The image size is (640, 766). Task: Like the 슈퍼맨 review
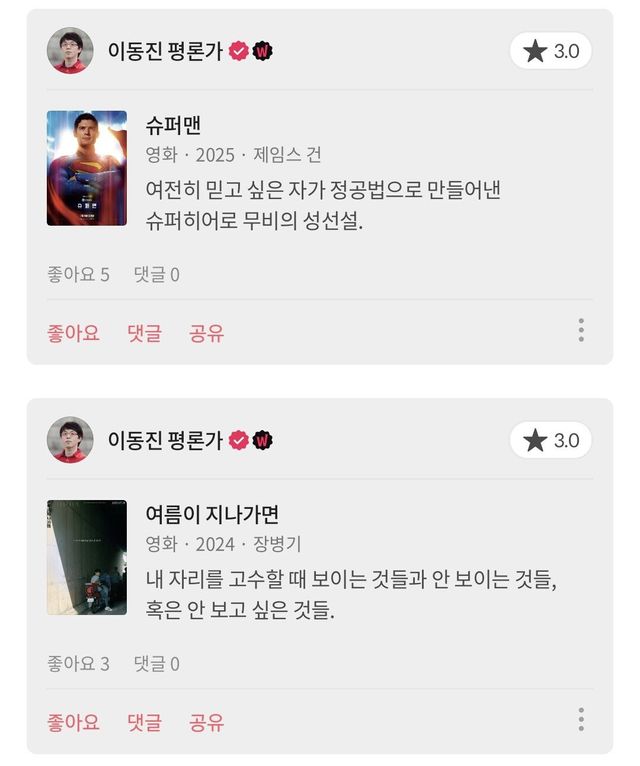click(x=73, y=333)
